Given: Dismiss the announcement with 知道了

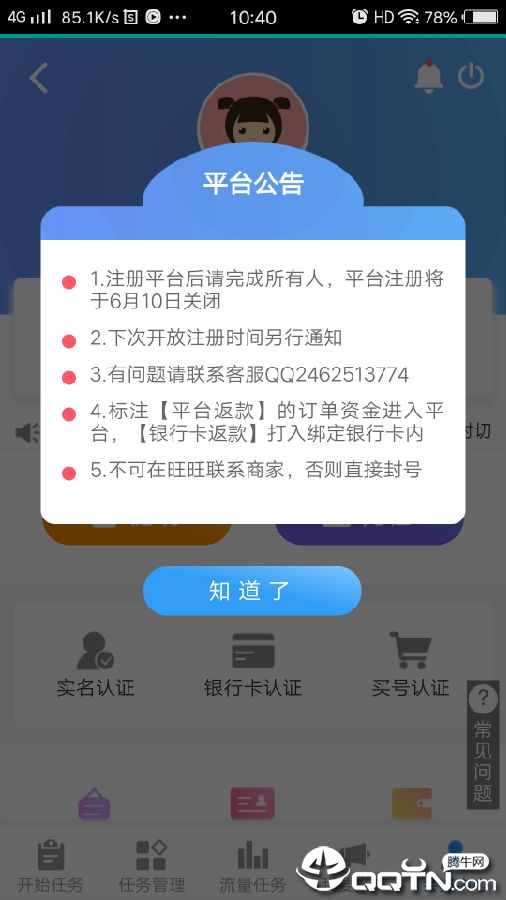Looking at the screenshot, I should [x=252, y=591].
